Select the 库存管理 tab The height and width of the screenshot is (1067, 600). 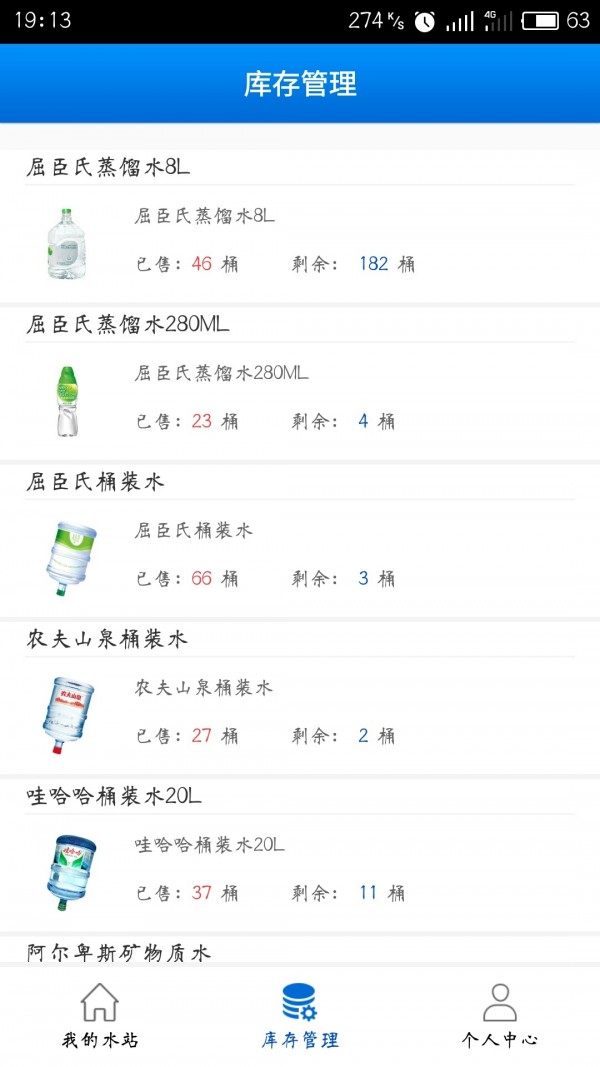pos(300,1015)
